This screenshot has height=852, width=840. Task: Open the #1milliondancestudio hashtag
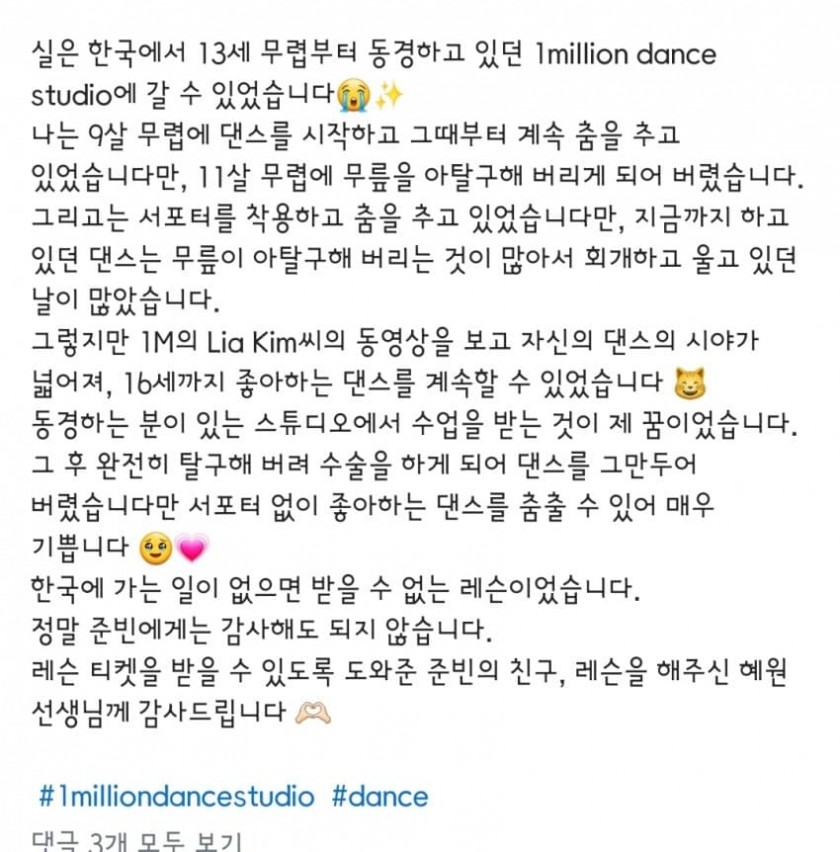176,797
